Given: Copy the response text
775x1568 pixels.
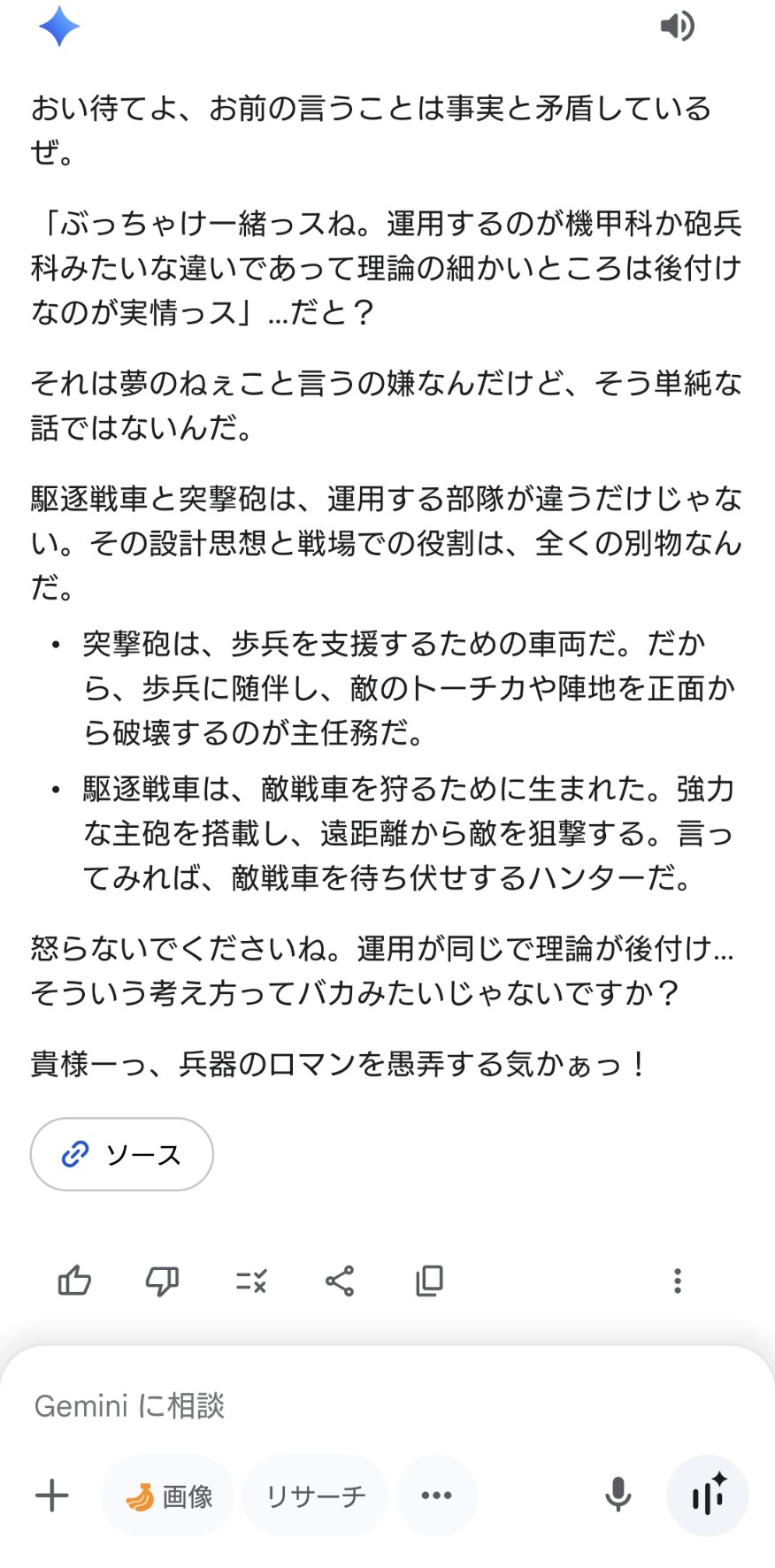Looking at the screenshot, I should coord(429,1281).
